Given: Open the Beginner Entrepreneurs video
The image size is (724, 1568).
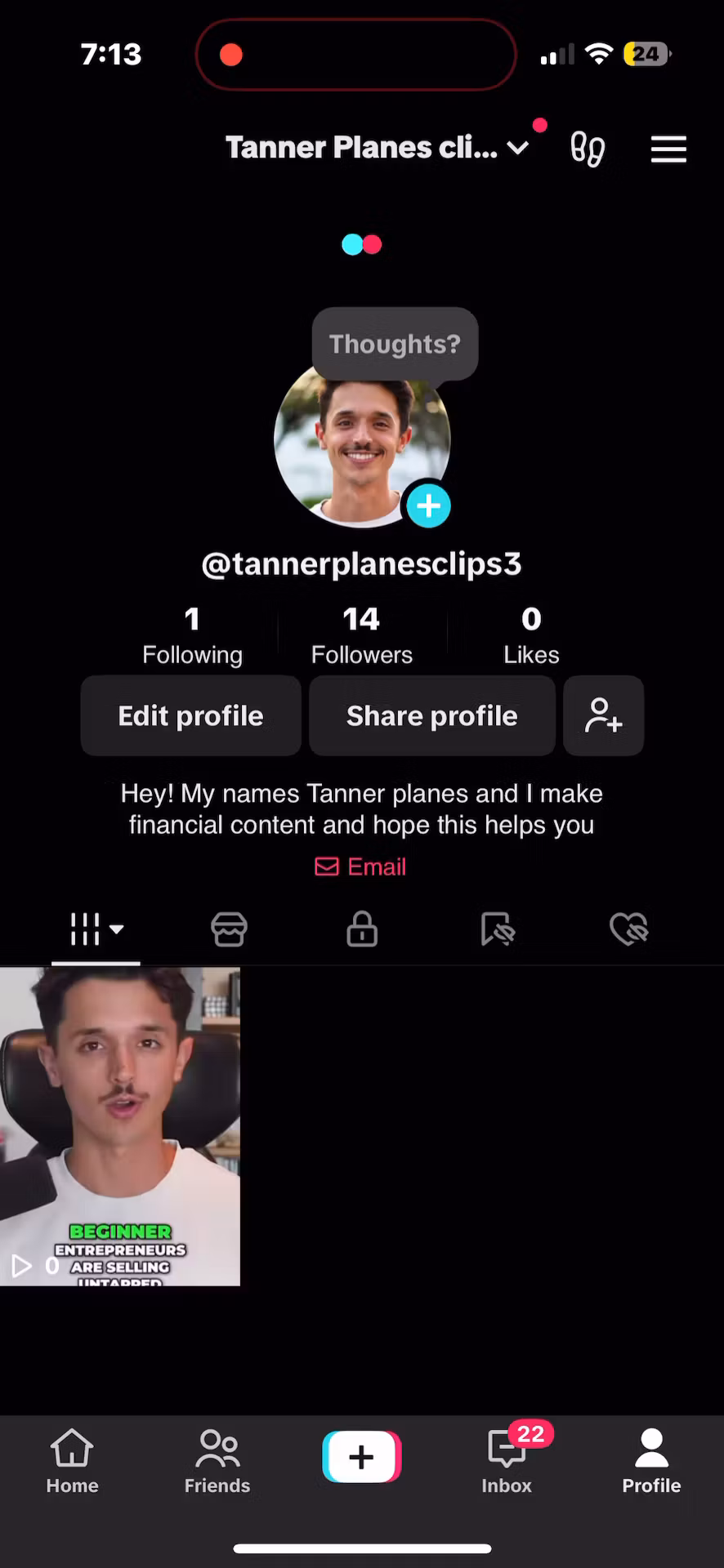Looking at the screenshot, I should (120, 1125).
